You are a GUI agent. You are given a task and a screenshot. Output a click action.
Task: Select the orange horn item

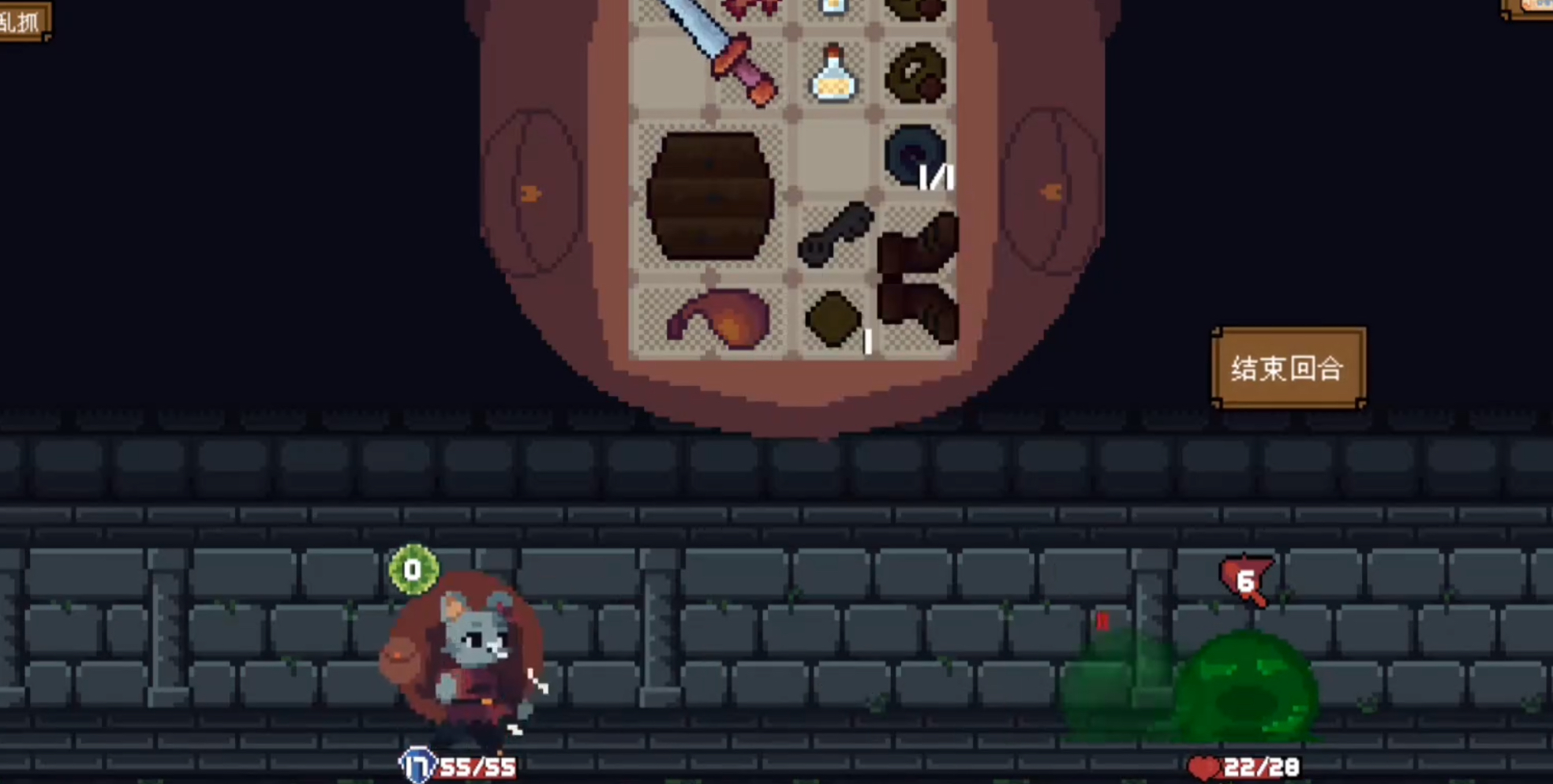click(x=720, y=319)
